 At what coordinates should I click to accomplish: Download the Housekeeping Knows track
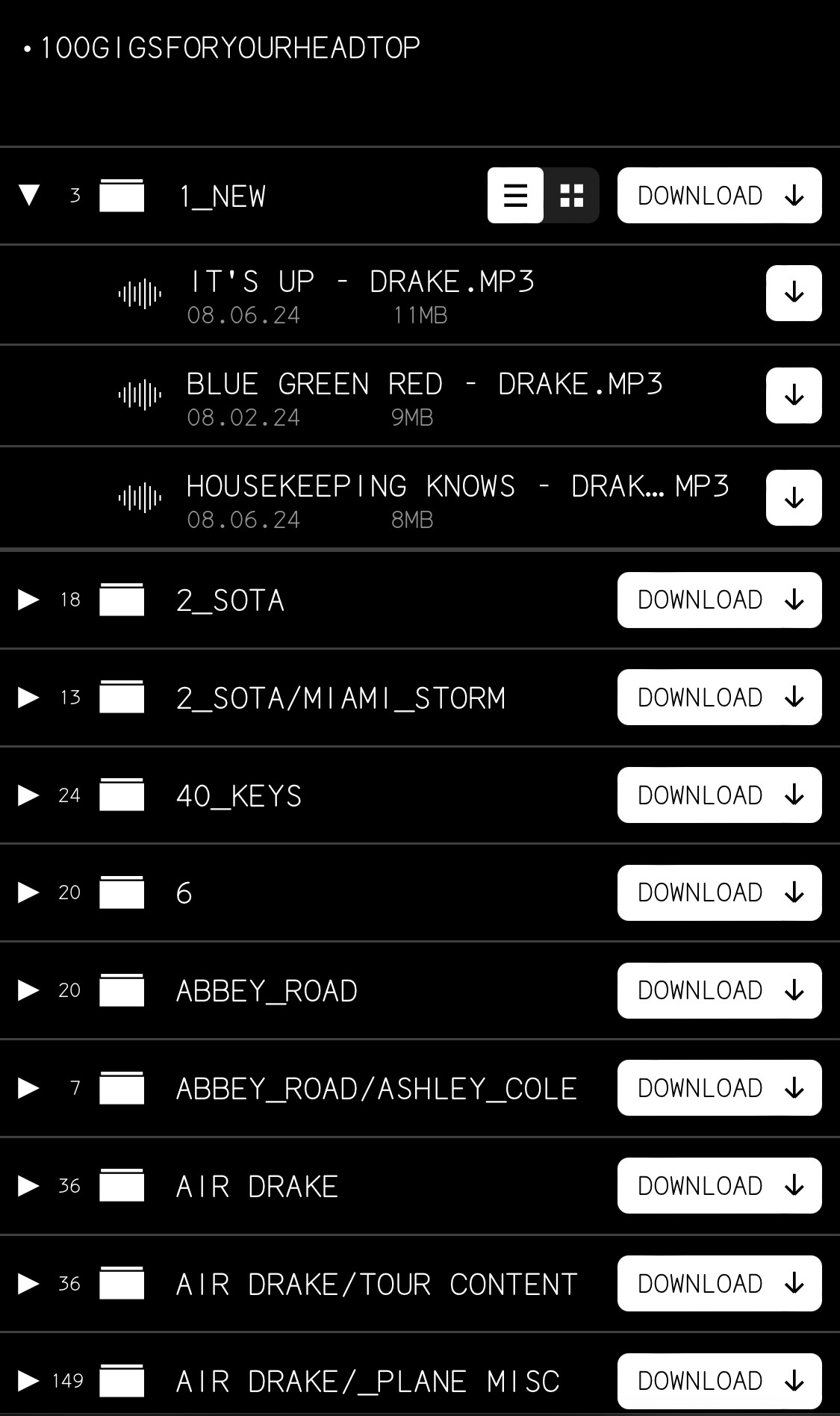(794, 497)
